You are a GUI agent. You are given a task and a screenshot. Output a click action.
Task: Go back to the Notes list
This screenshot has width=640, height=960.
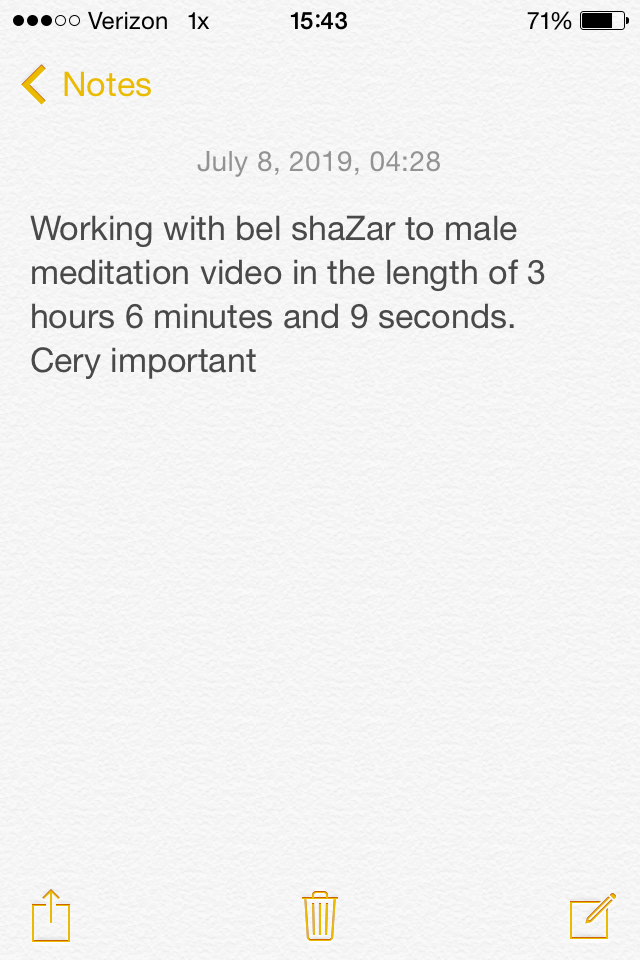click(x=86, y=85)
